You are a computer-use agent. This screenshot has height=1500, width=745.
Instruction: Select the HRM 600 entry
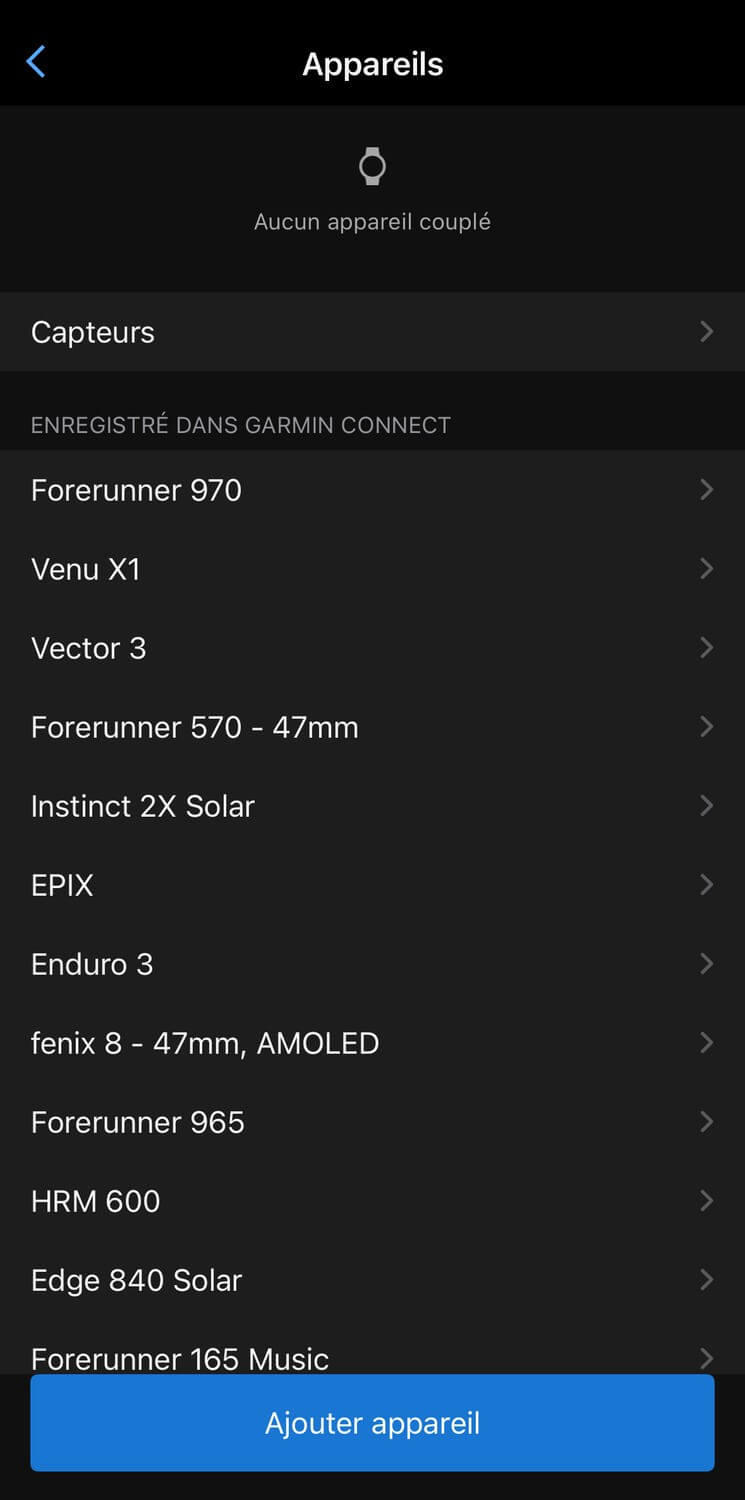pyautogui.click(x=372, y=1201)
